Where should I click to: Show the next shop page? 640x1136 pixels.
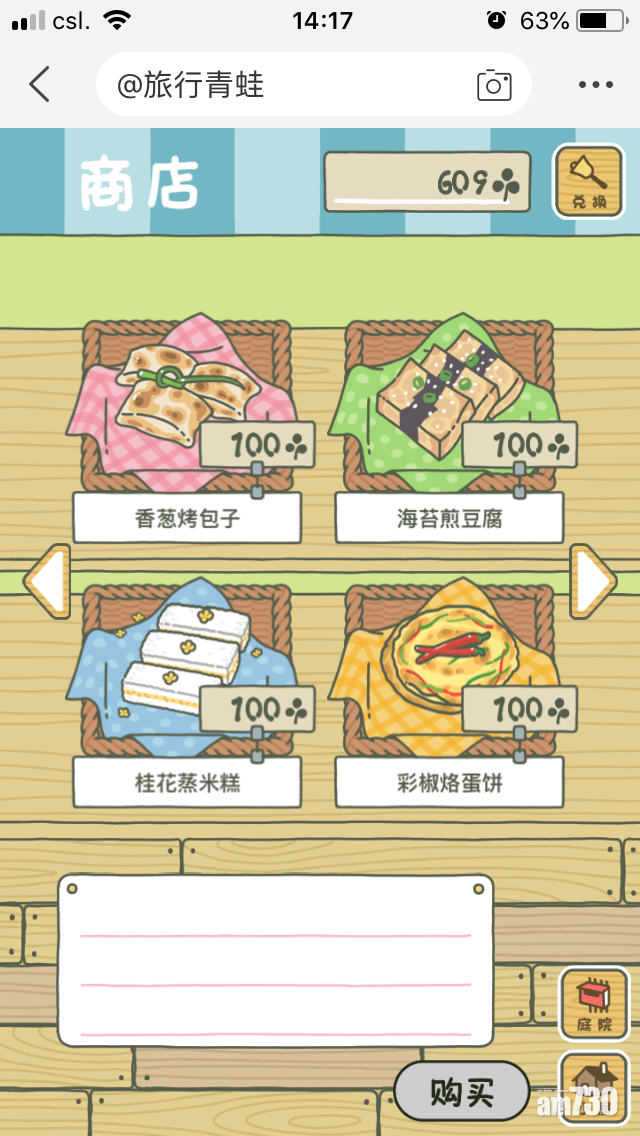[x=594, y=581]
